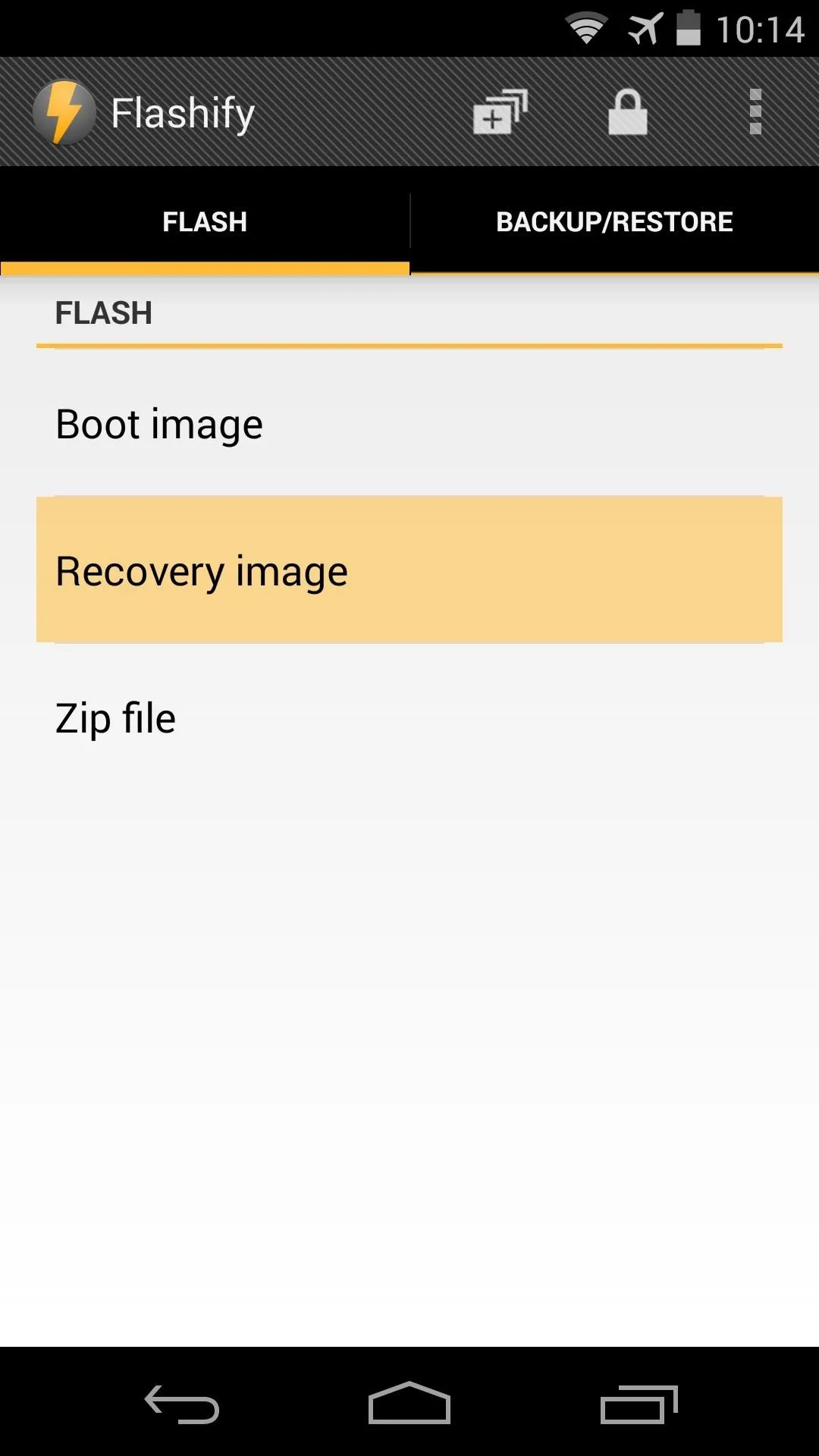Tap the lock icon in toolbar
This screenshot has height=1456, width=819.
tap(628, 112)
